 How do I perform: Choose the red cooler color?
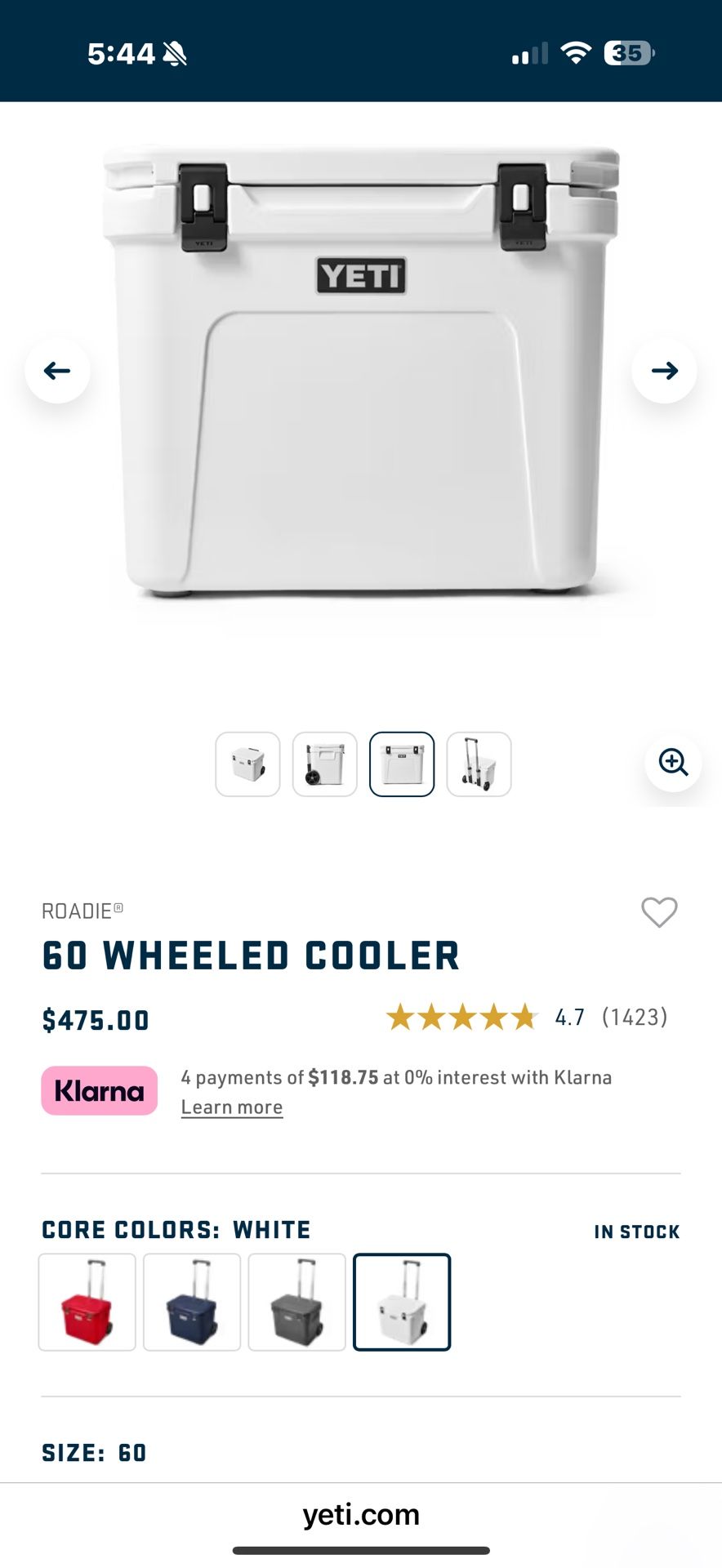[x=87, y=1303]
